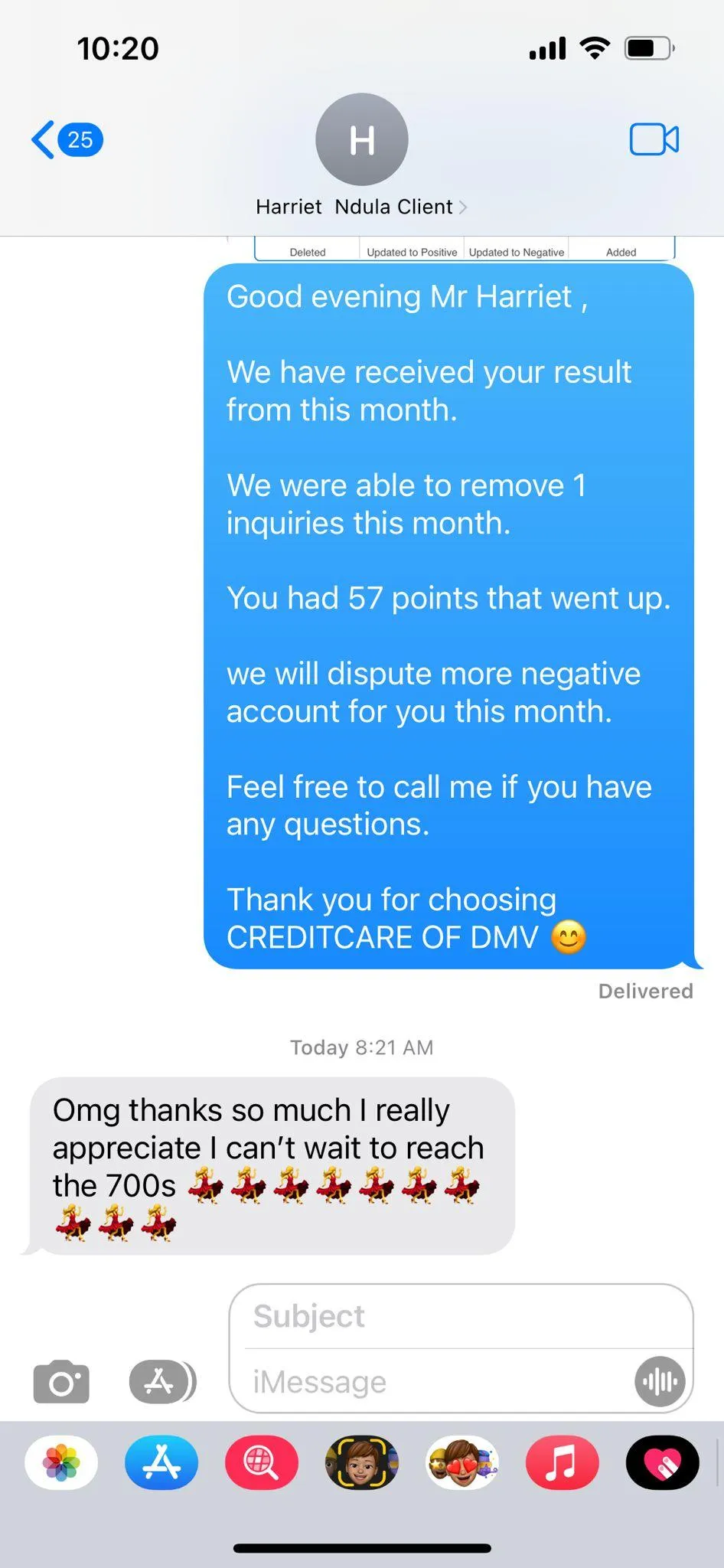Open the Digital Touch heart app
Image resolution: width=724 pixels, height=1568 pixels.
click(x=663, y=1462)
